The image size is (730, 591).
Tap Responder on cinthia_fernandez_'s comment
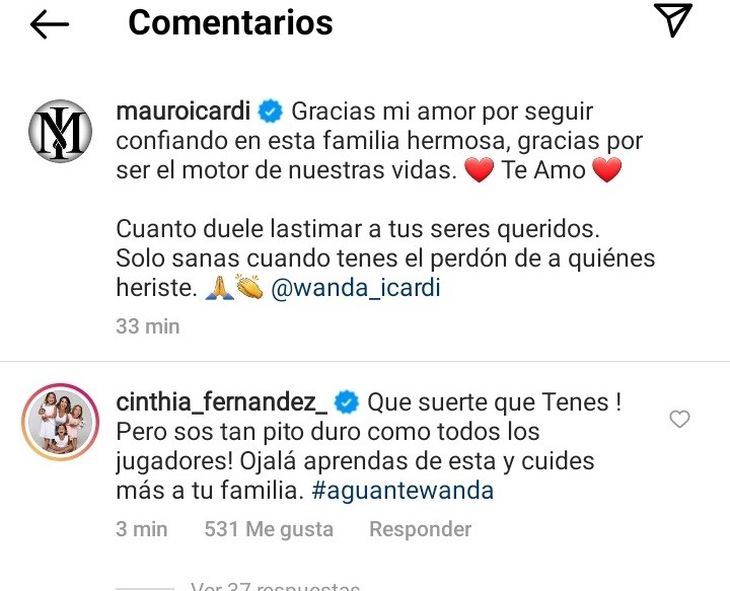[x=419, y=530]
